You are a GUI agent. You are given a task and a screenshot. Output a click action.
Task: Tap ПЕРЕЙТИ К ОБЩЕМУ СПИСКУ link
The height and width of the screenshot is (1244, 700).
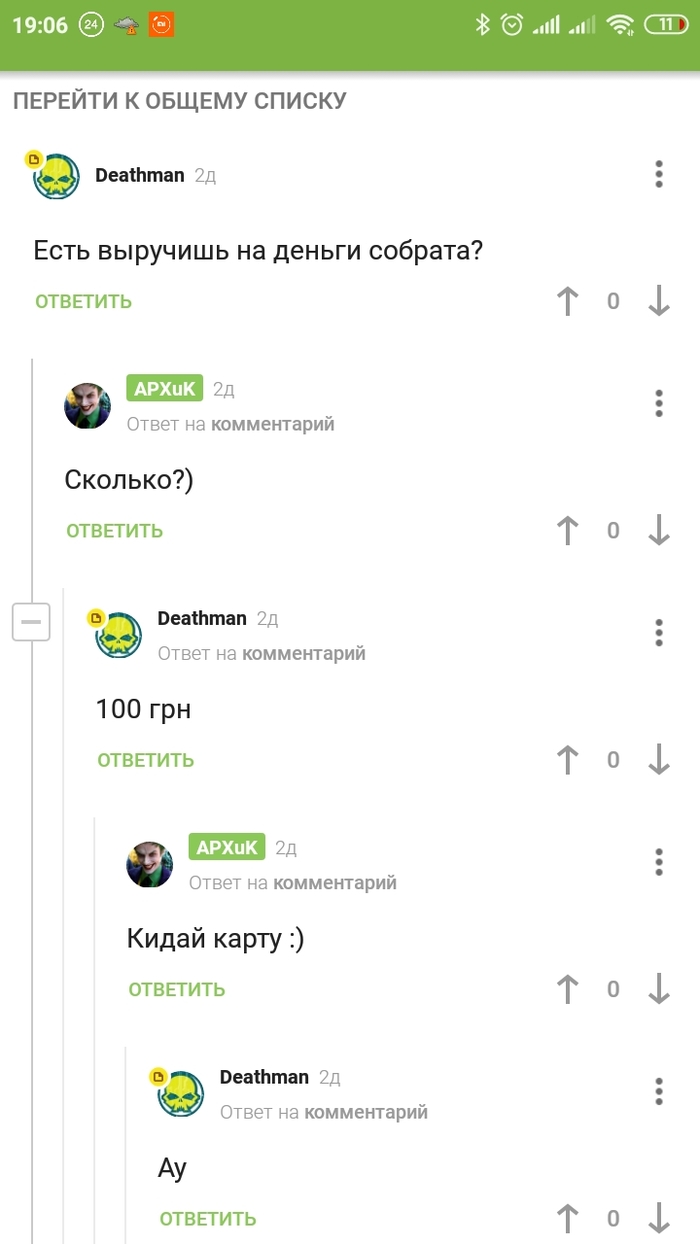point(180,101)
